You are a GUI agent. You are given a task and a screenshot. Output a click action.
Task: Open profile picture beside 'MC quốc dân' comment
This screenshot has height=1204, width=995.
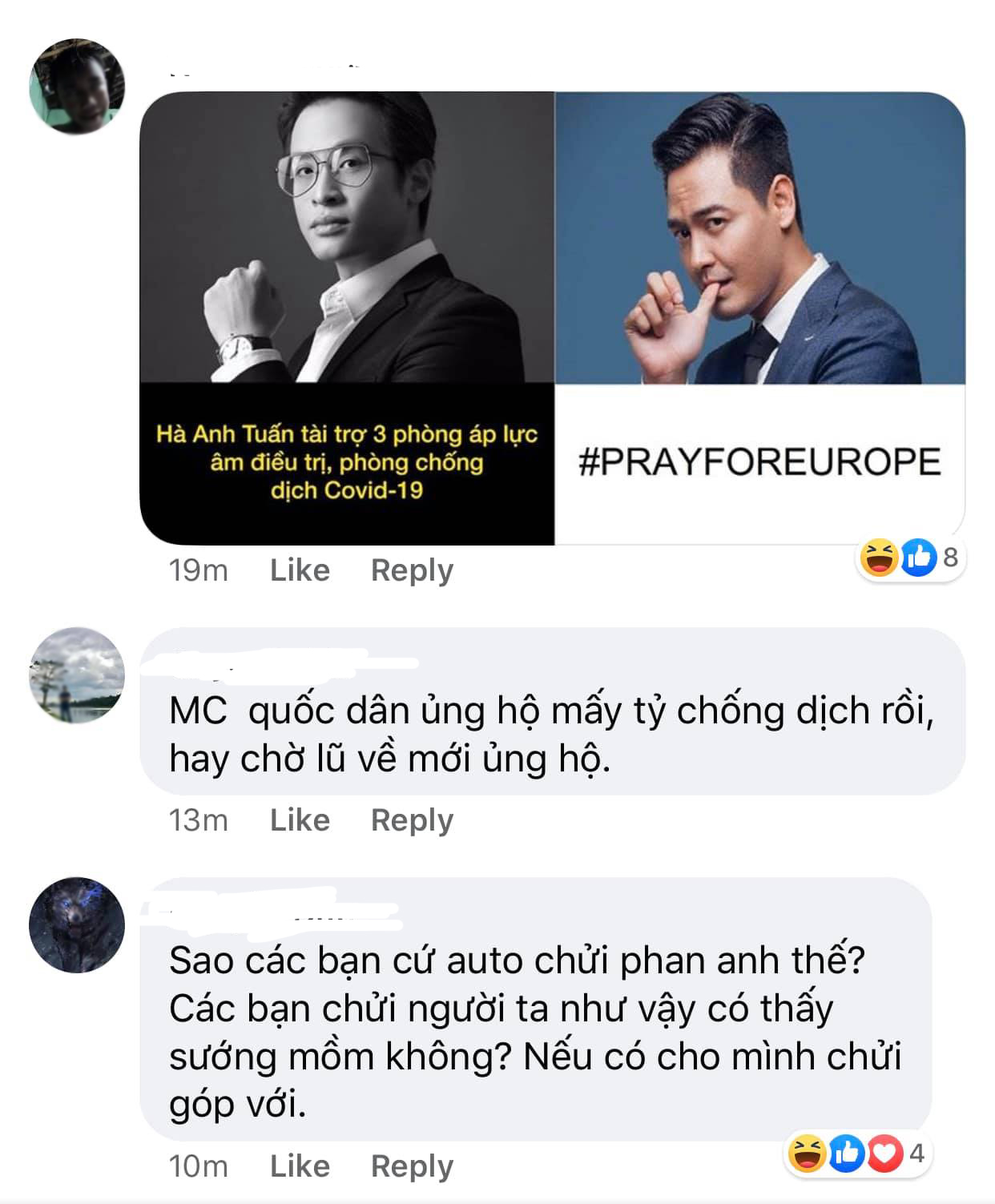point(77,675)
